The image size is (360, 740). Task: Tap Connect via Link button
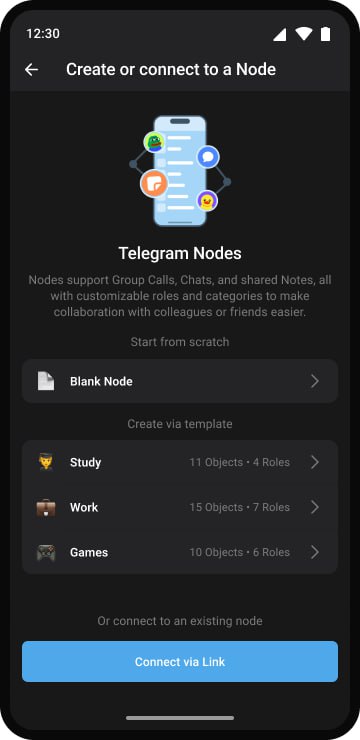coord(180,661)
